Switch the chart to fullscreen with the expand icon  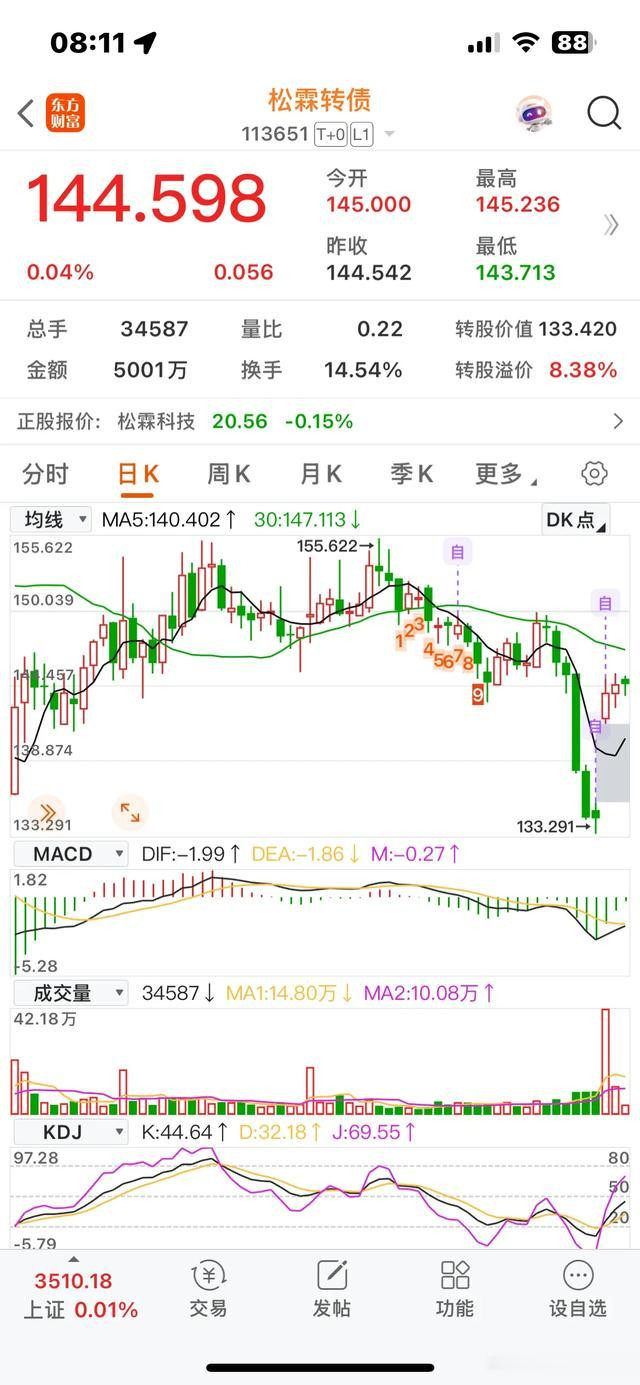[130, 812]
